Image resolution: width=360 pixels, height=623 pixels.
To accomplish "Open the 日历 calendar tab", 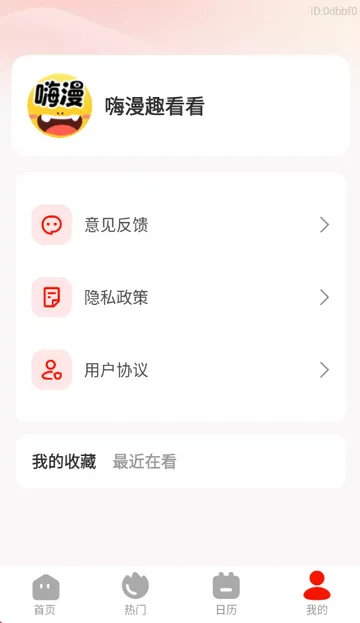I will click(226, 594).
